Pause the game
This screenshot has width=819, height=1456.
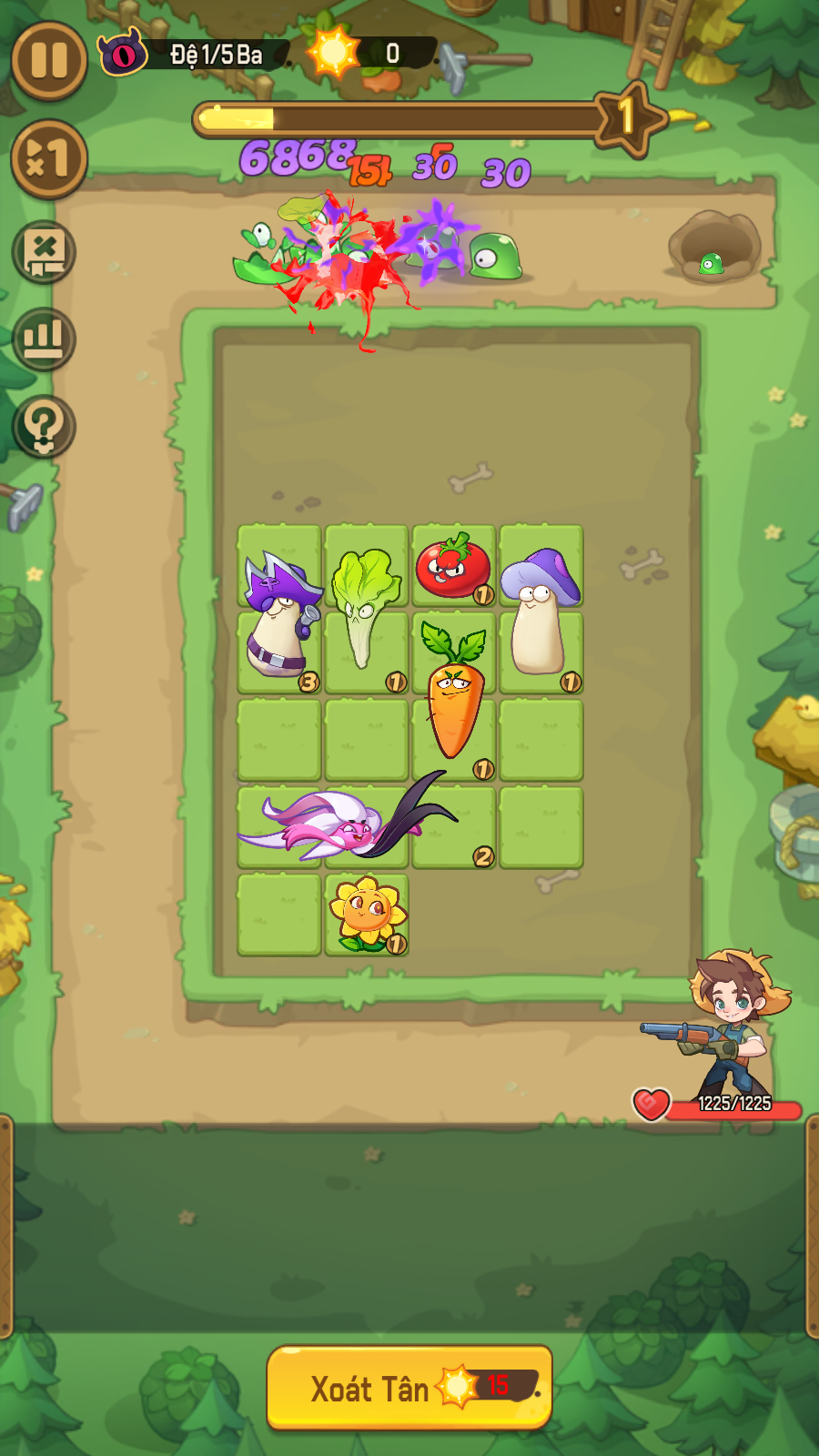pyautogui.click(x=49, y=60)
